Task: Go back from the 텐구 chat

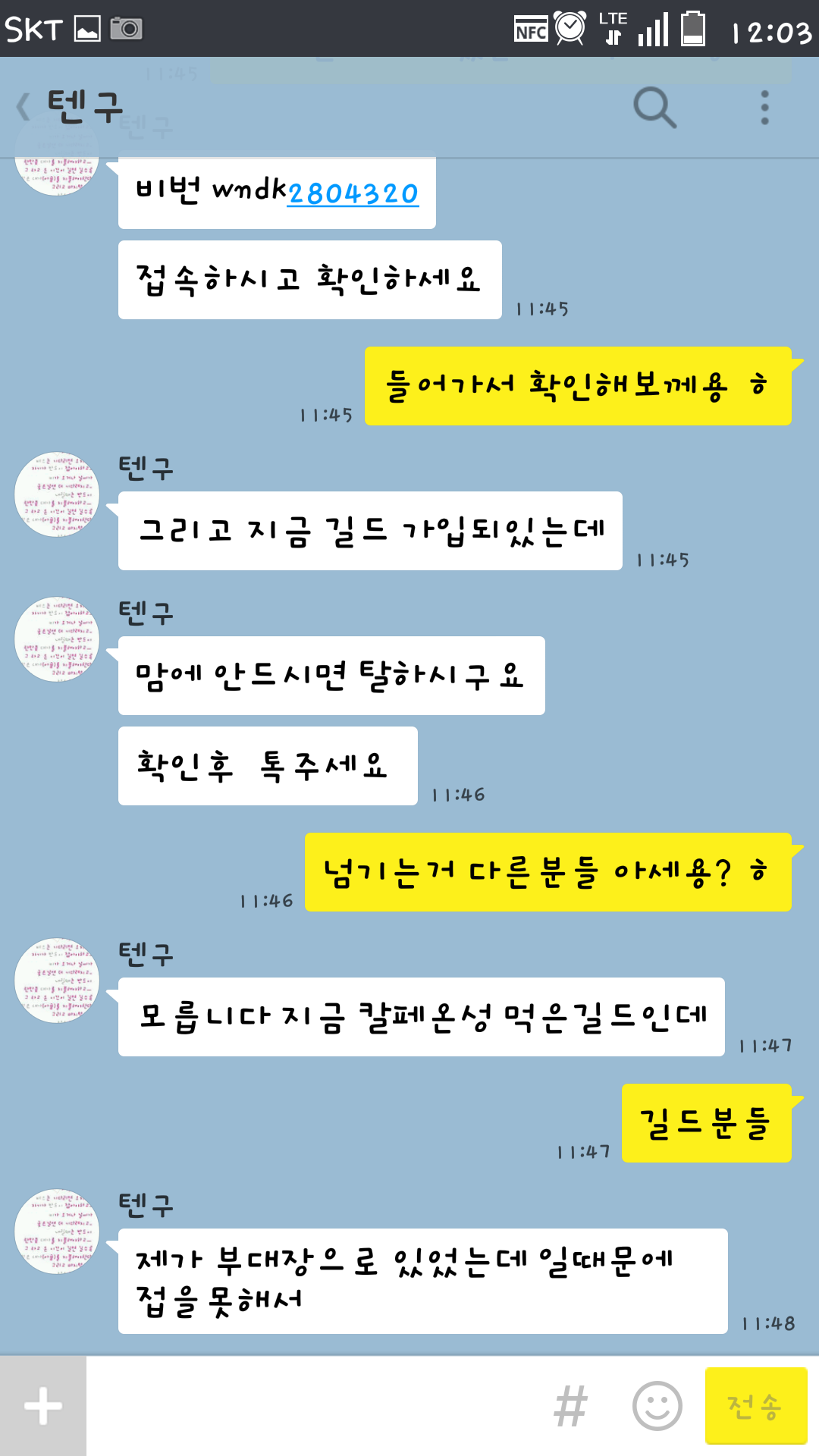Action: [x=24, y=107]
